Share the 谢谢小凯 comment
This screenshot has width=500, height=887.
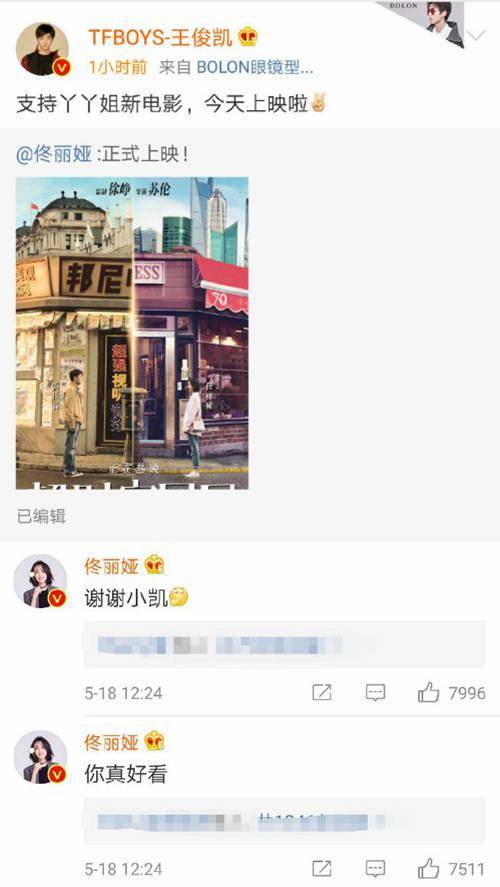322,692
